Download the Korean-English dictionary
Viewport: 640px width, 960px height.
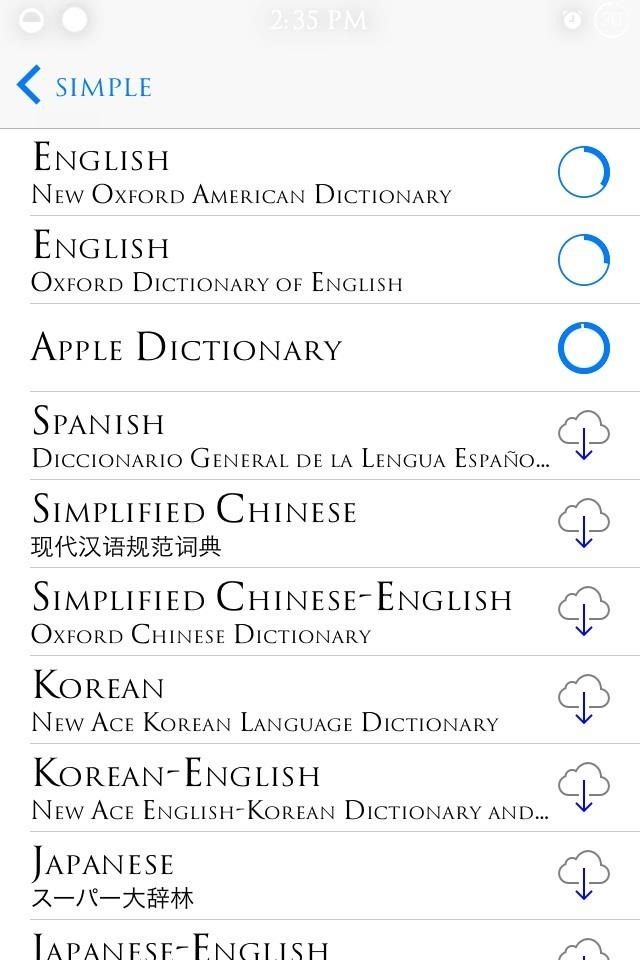(x=583, y=788)
